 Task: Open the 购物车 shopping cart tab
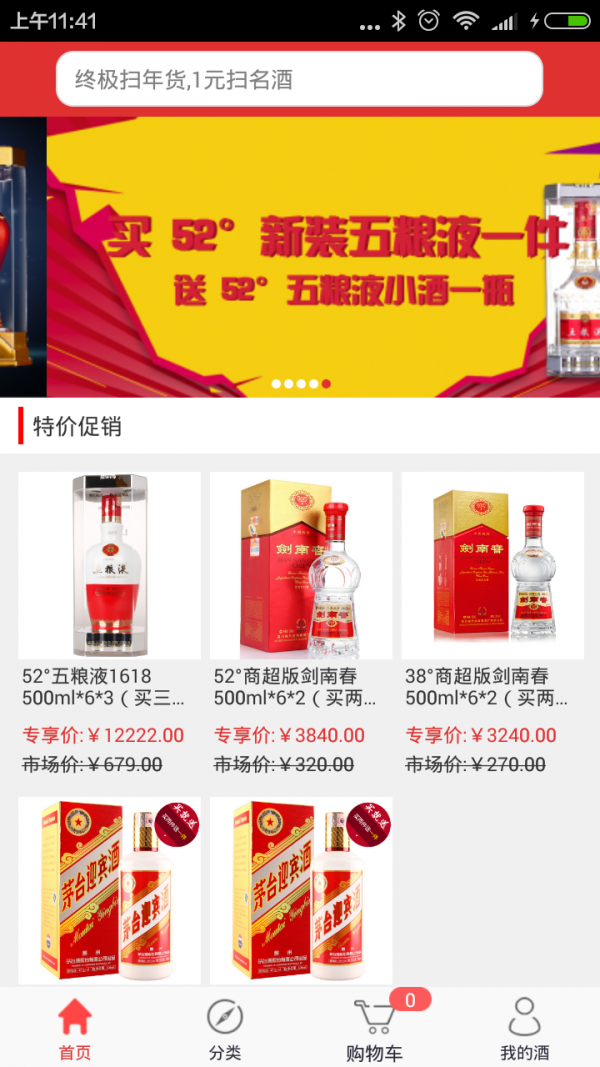[x=375, y=1028]
